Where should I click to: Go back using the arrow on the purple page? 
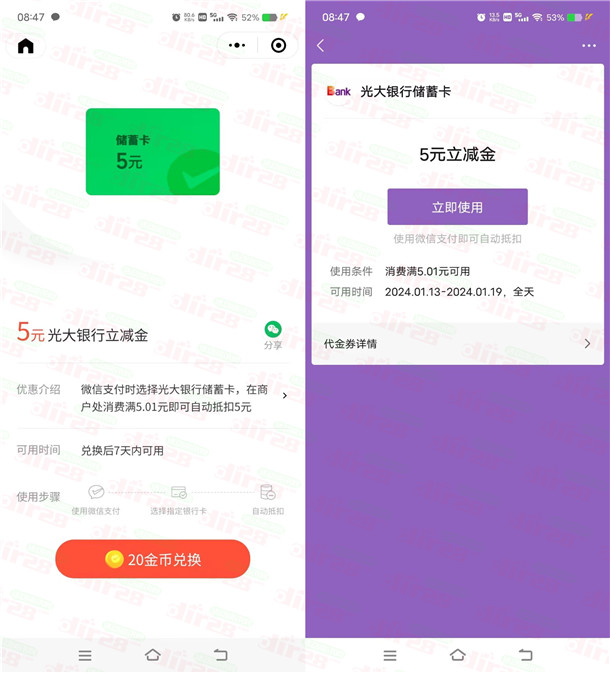tap(321, 46)
